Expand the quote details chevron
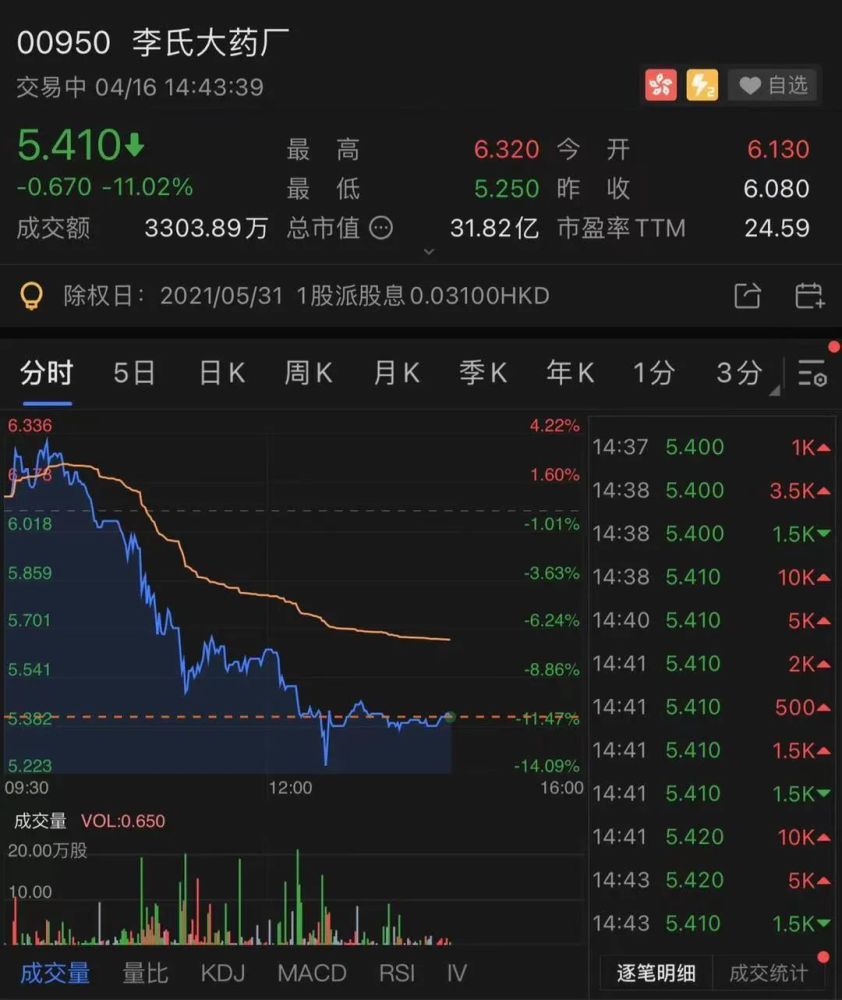This screenshot has height=1000, width=842. click(x=429, y=252)
